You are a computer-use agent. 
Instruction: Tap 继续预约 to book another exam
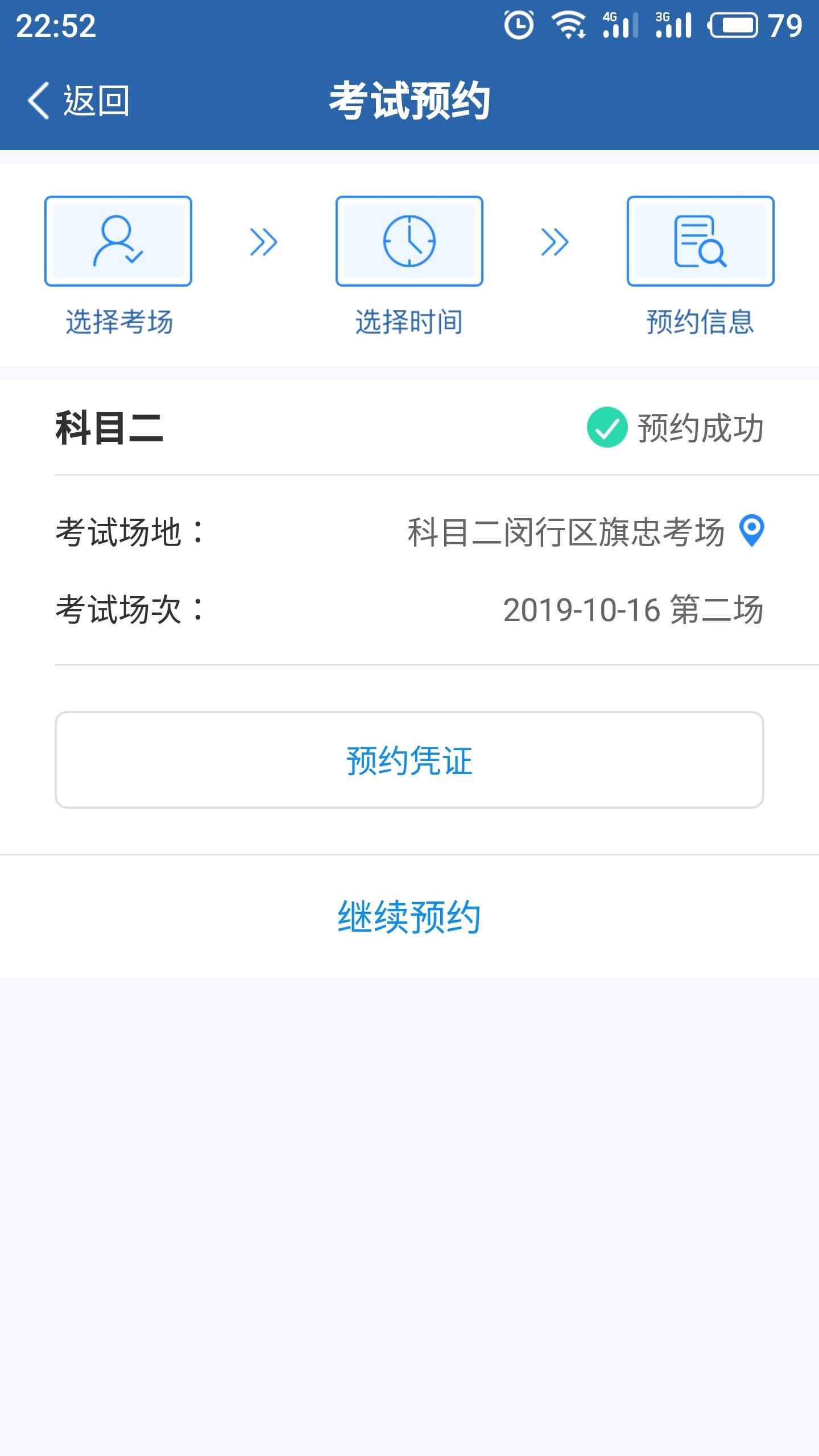click(x=409, y=916)
